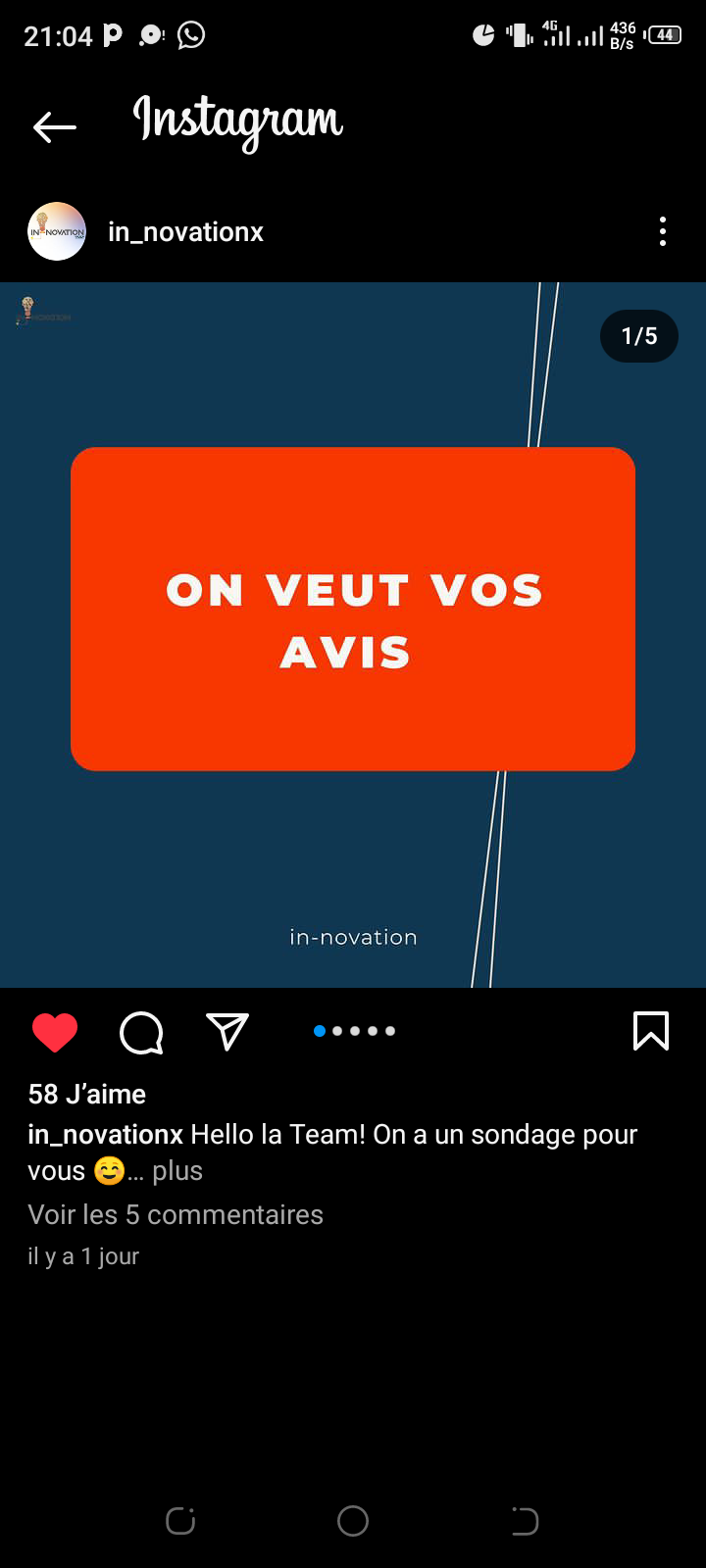706x1568 pixels.
Task: Tap the "On veut vos avis" post image
Action: click(353, 635)
